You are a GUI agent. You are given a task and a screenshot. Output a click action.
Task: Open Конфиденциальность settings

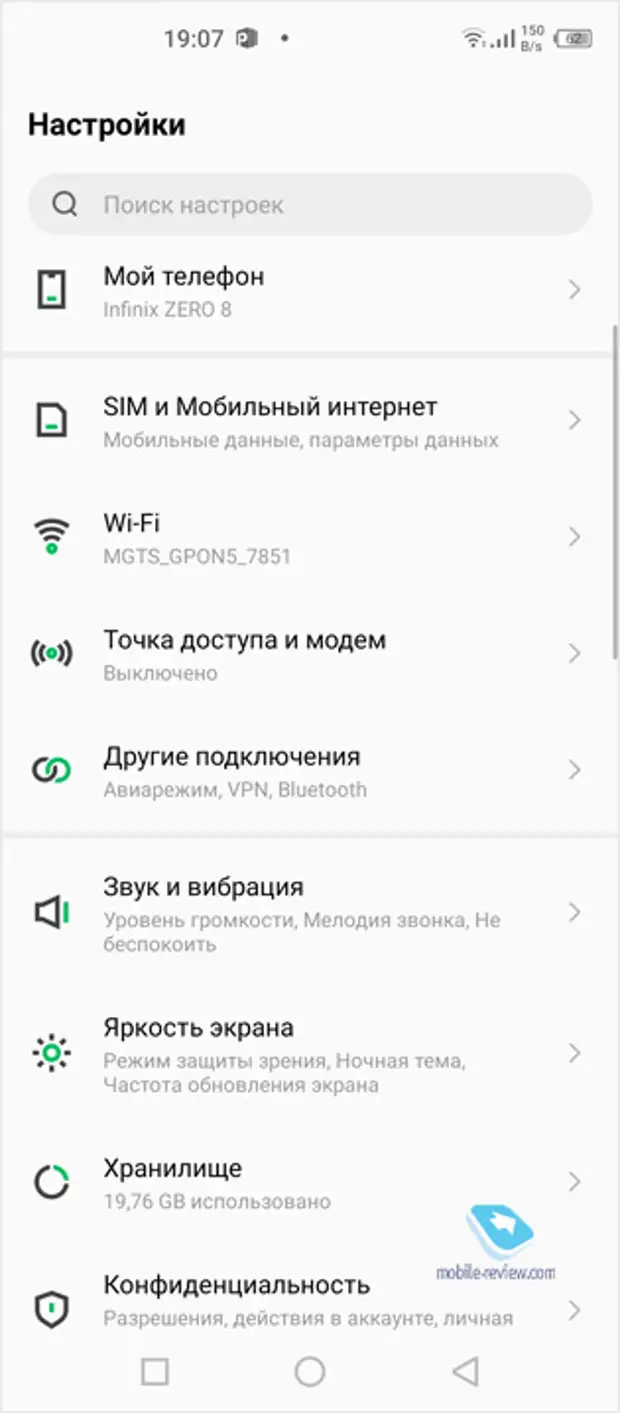(310, 1300)
